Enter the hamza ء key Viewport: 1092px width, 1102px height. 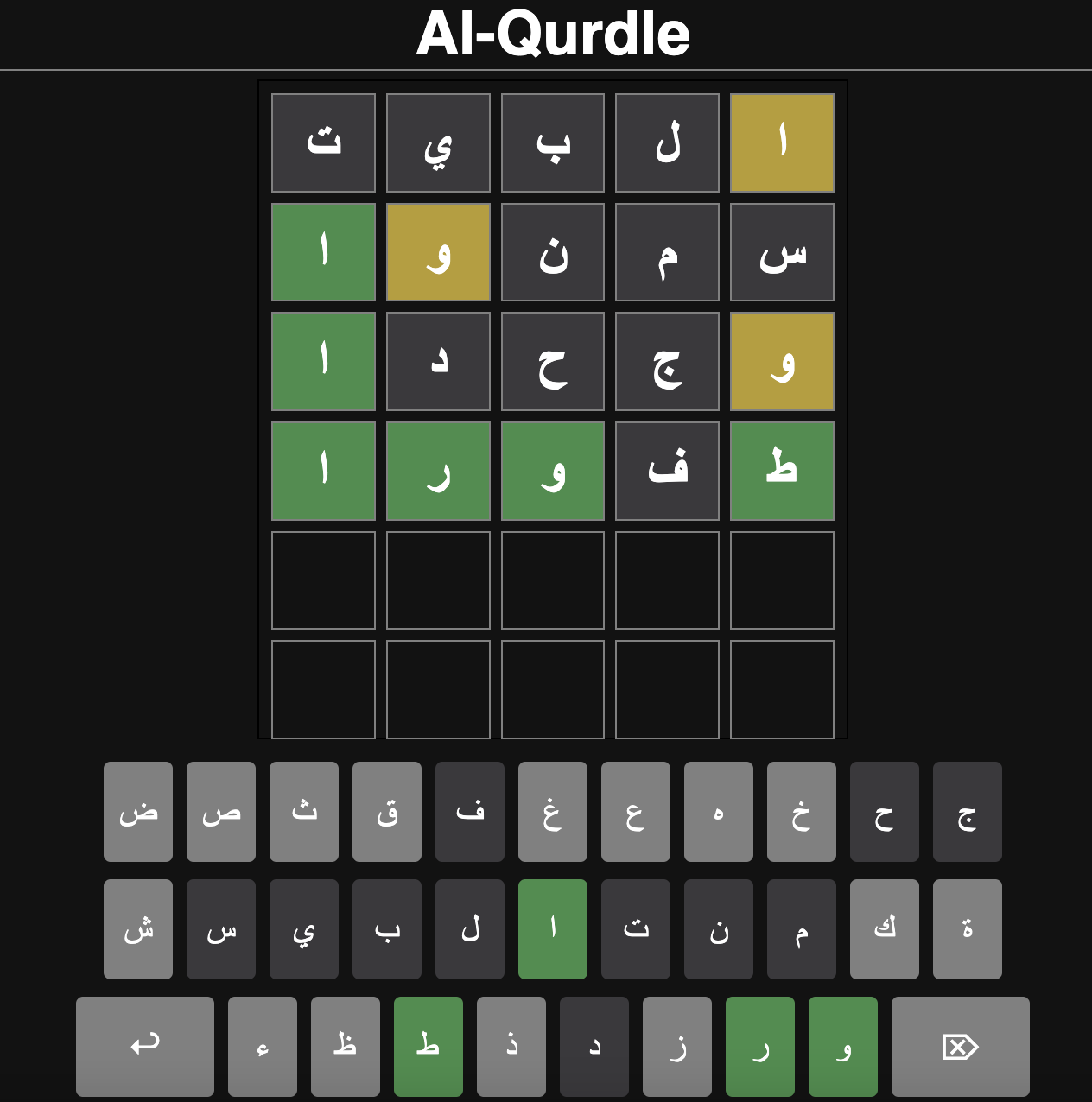click(x=263, y=1046)
